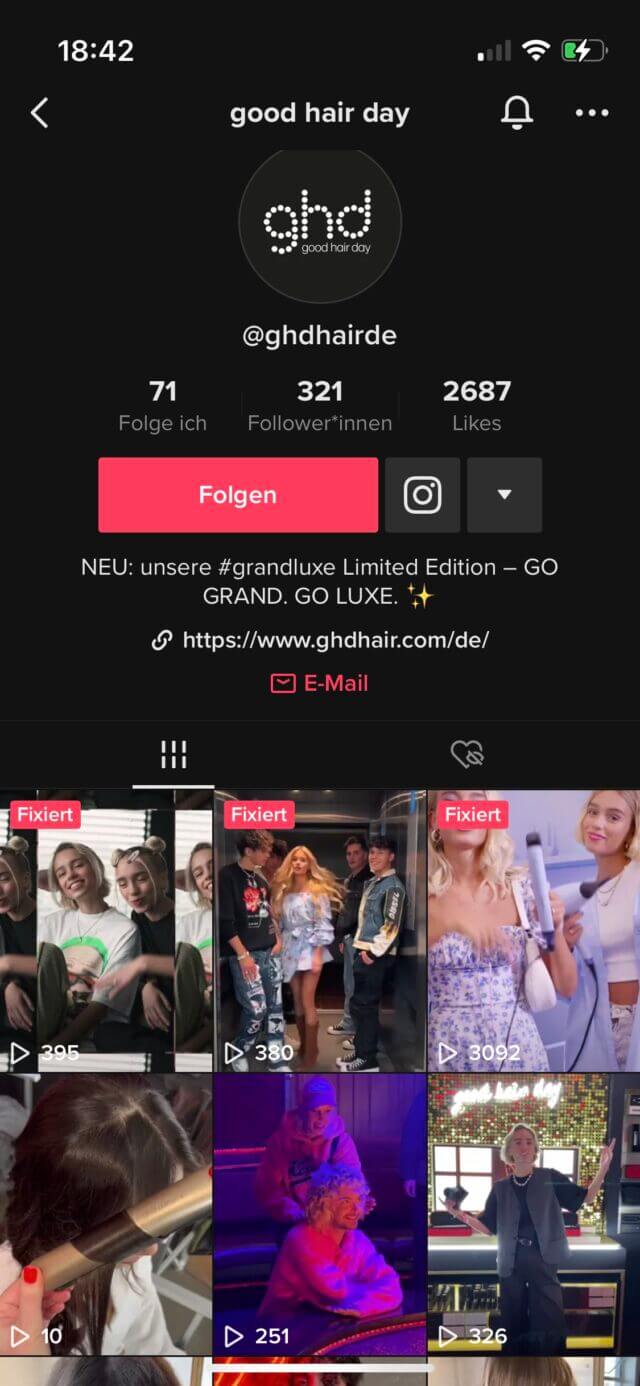View the 71 Folge ich list

pos(162,406)
